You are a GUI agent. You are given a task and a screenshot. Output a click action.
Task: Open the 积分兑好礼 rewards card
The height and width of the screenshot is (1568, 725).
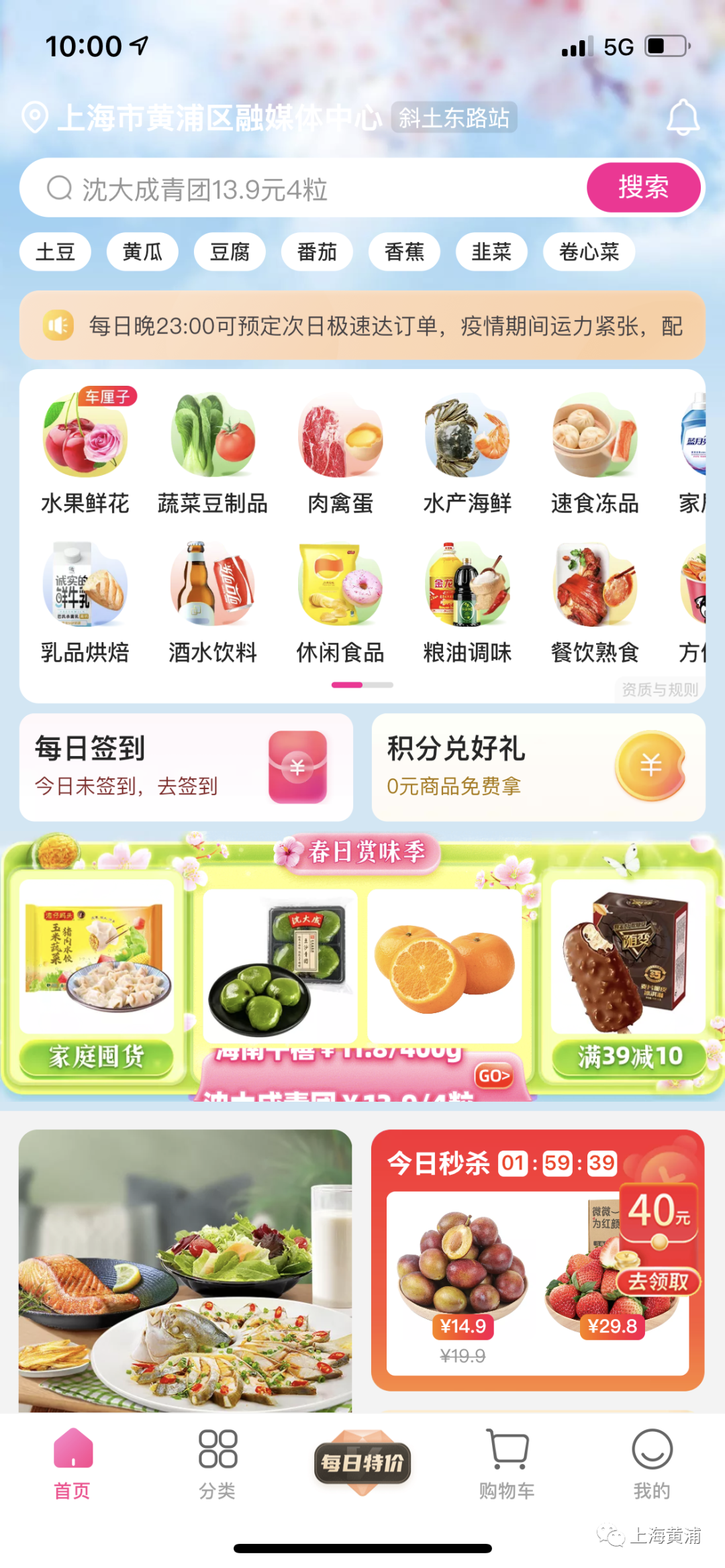[538, 767]
